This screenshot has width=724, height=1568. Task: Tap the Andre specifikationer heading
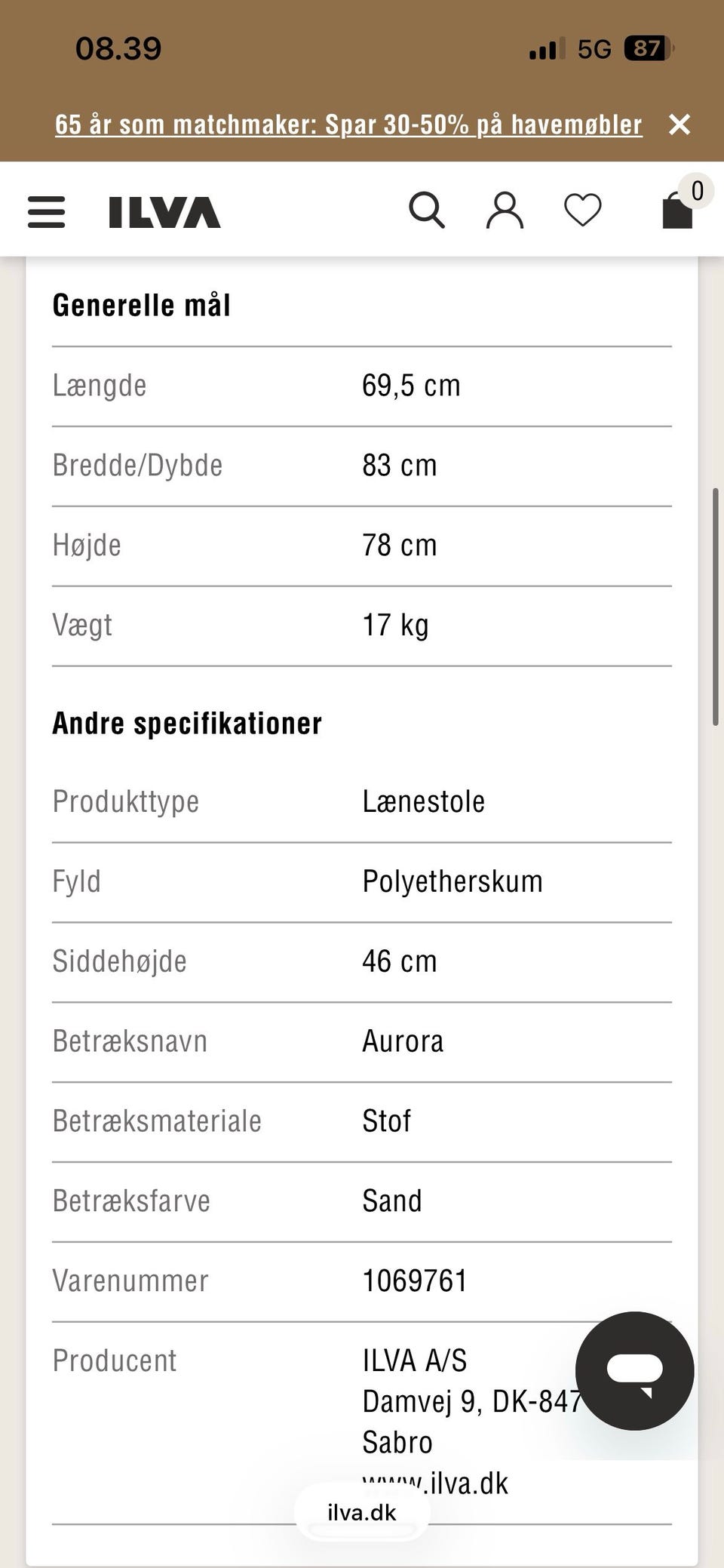click(x=187, y=722)
